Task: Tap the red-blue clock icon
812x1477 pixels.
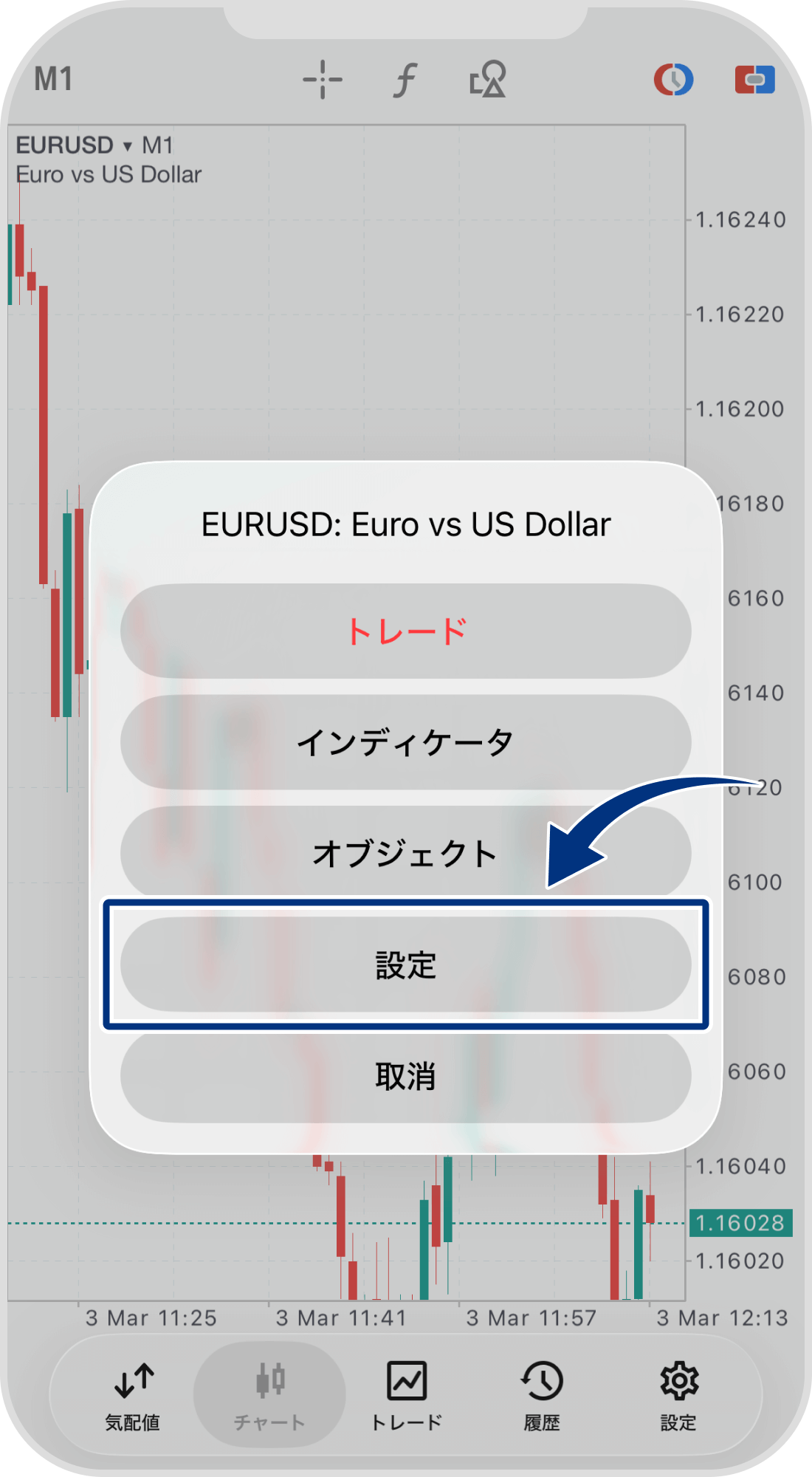Action: point(673,80)
